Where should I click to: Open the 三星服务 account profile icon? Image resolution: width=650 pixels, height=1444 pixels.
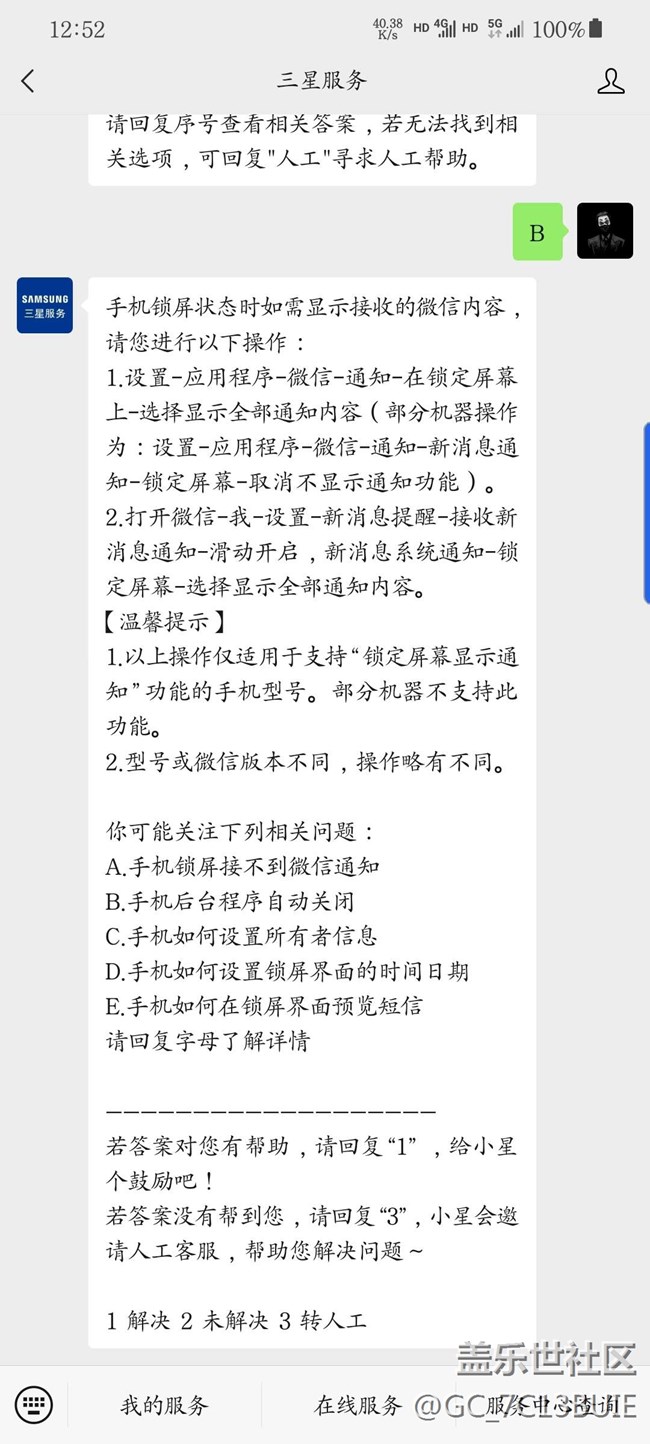point(610,81)
